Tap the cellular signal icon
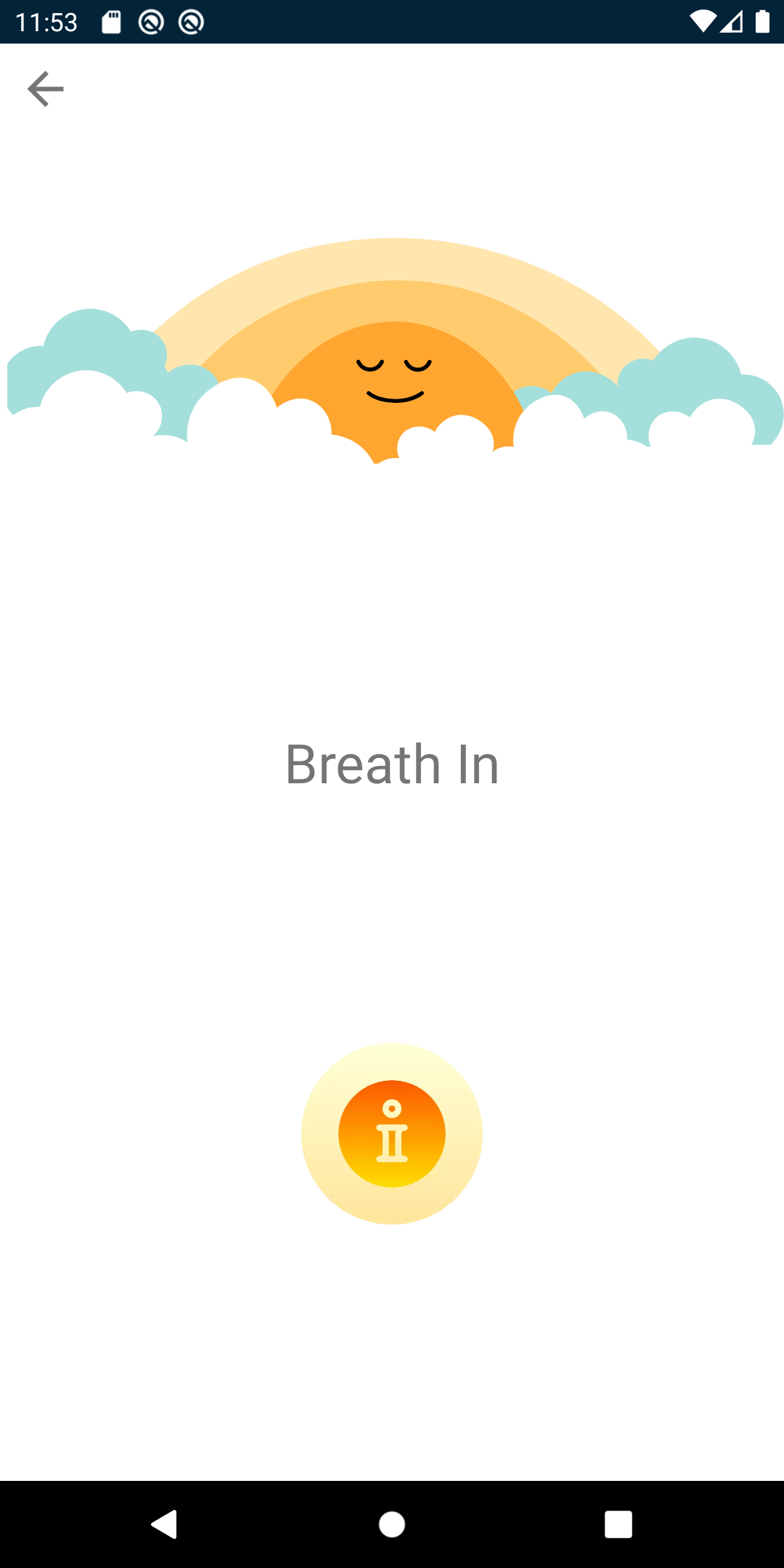784x1568 pixels. [732, 21]
